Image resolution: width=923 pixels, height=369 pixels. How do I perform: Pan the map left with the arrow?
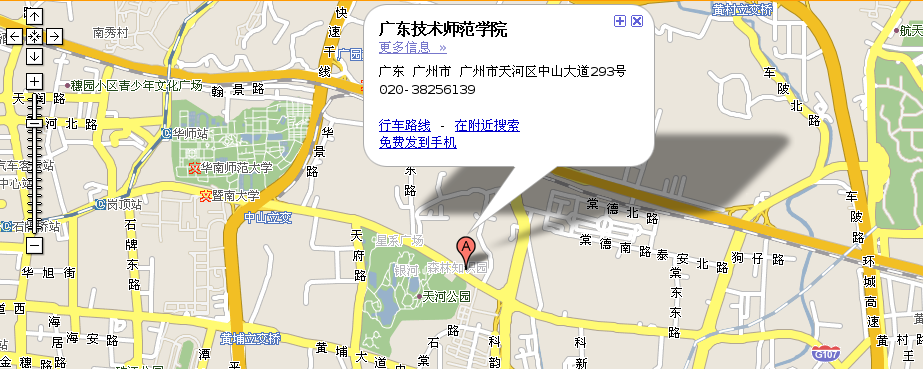click(15, 36)
